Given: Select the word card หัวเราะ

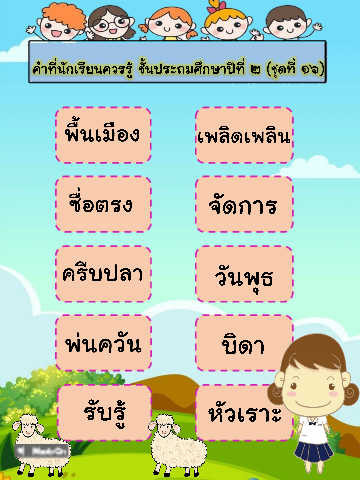Looking at the screenshot, I should coord(244,413).
